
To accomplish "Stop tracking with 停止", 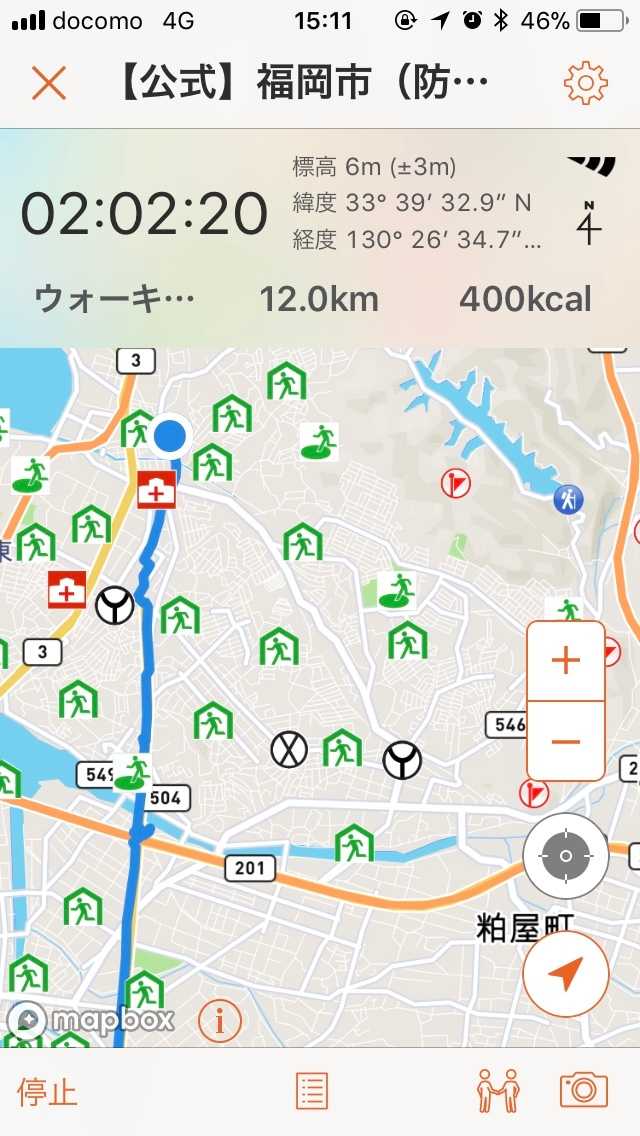I will coord(47,1092).
